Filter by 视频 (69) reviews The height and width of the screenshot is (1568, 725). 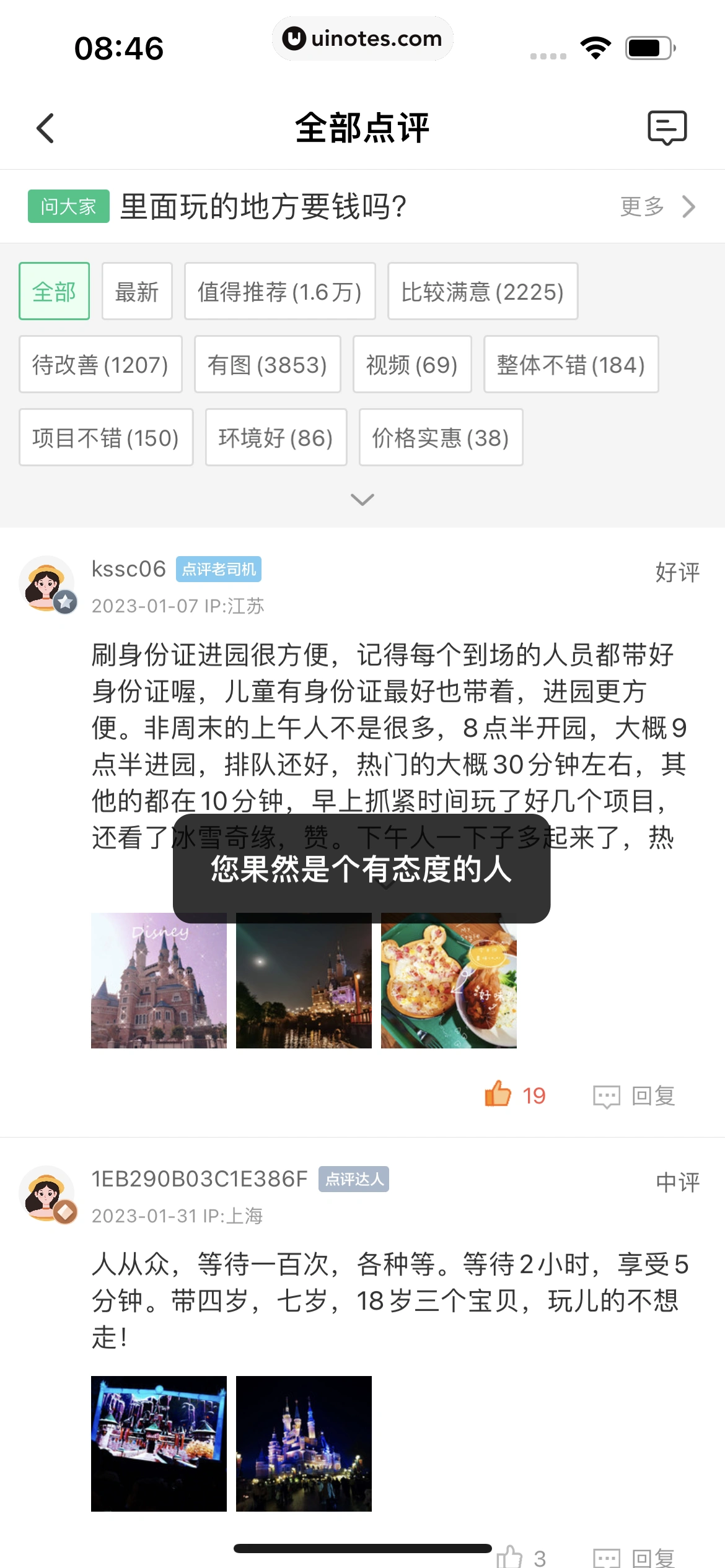click(x=412, y=365)
